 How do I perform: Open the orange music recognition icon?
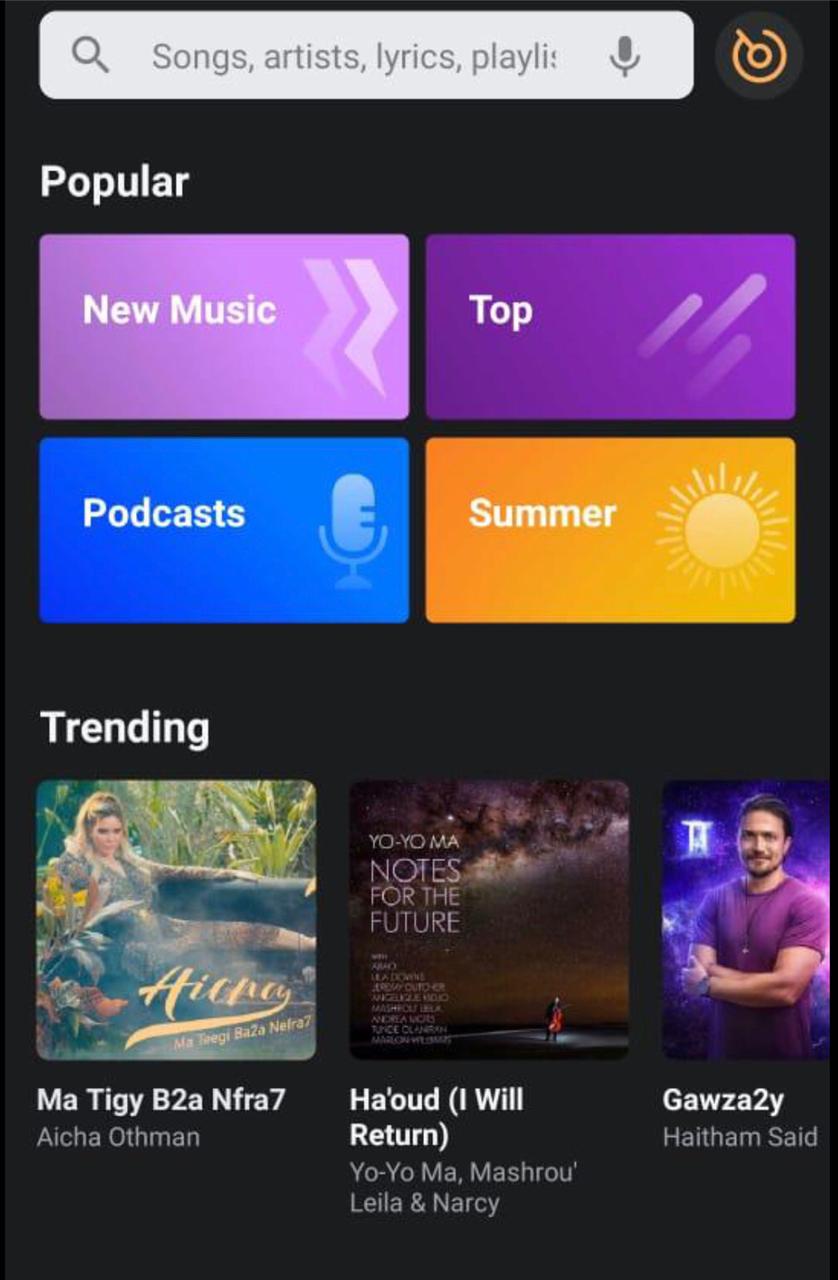pos(758,56)
